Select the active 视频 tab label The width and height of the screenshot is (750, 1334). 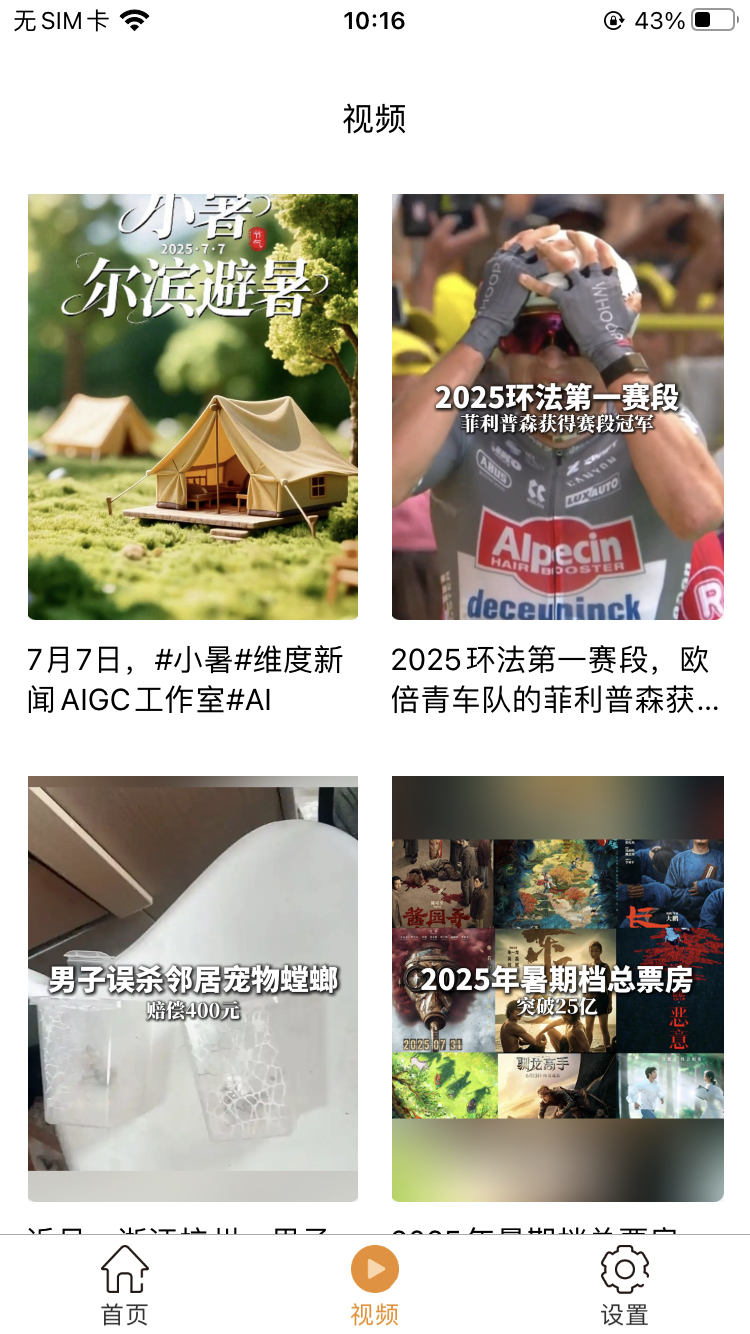(375, 1313)
